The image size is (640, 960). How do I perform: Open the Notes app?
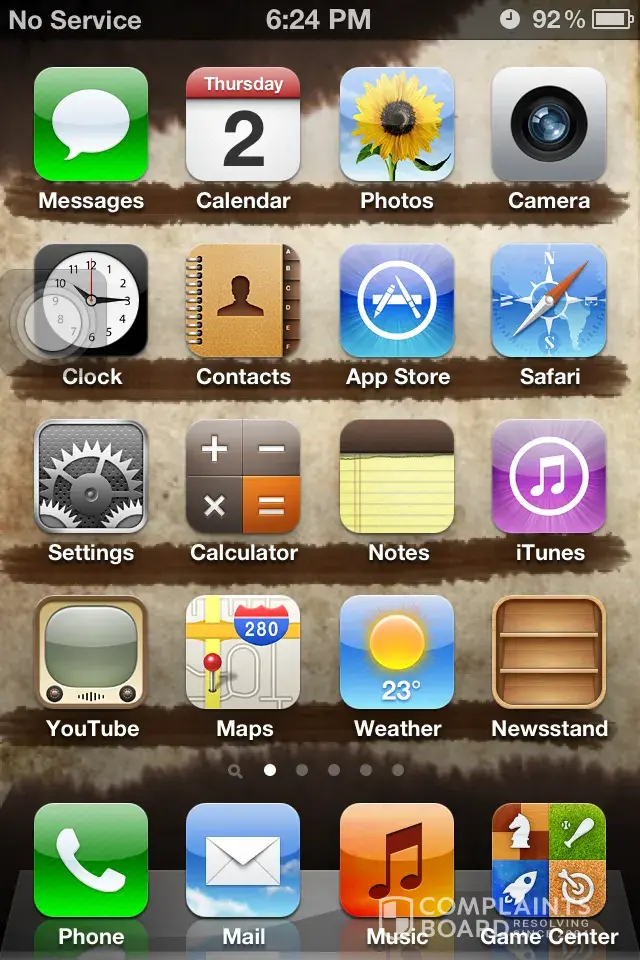tap(397, 477)
